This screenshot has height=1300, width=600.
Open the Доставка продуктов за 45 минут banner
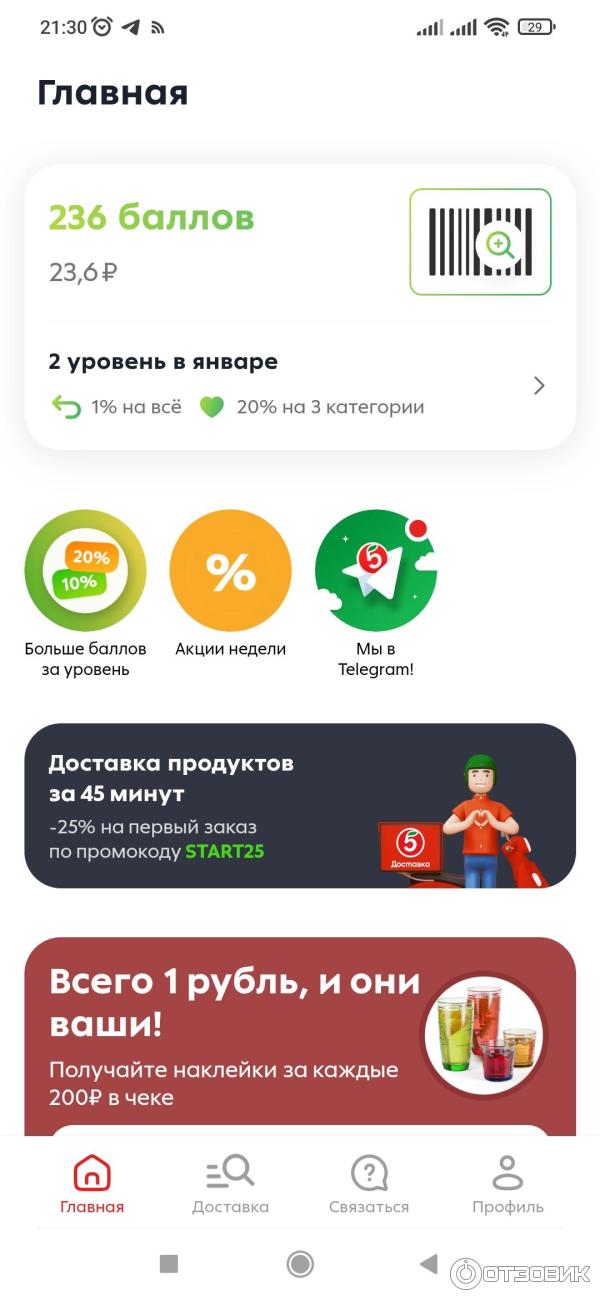[300, 806]
